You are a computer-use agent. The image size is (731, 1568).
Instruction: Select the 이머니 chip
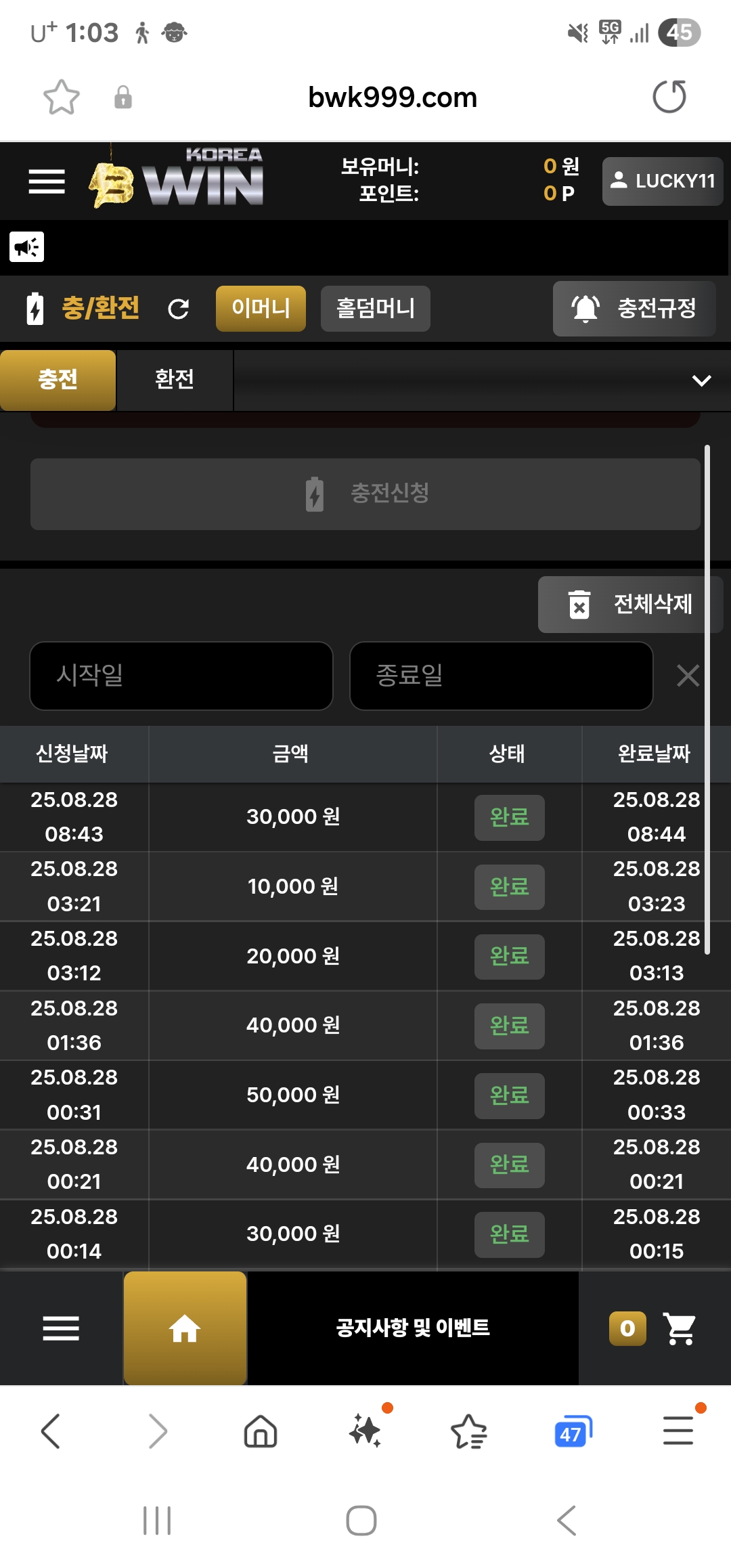coord(261,309)
